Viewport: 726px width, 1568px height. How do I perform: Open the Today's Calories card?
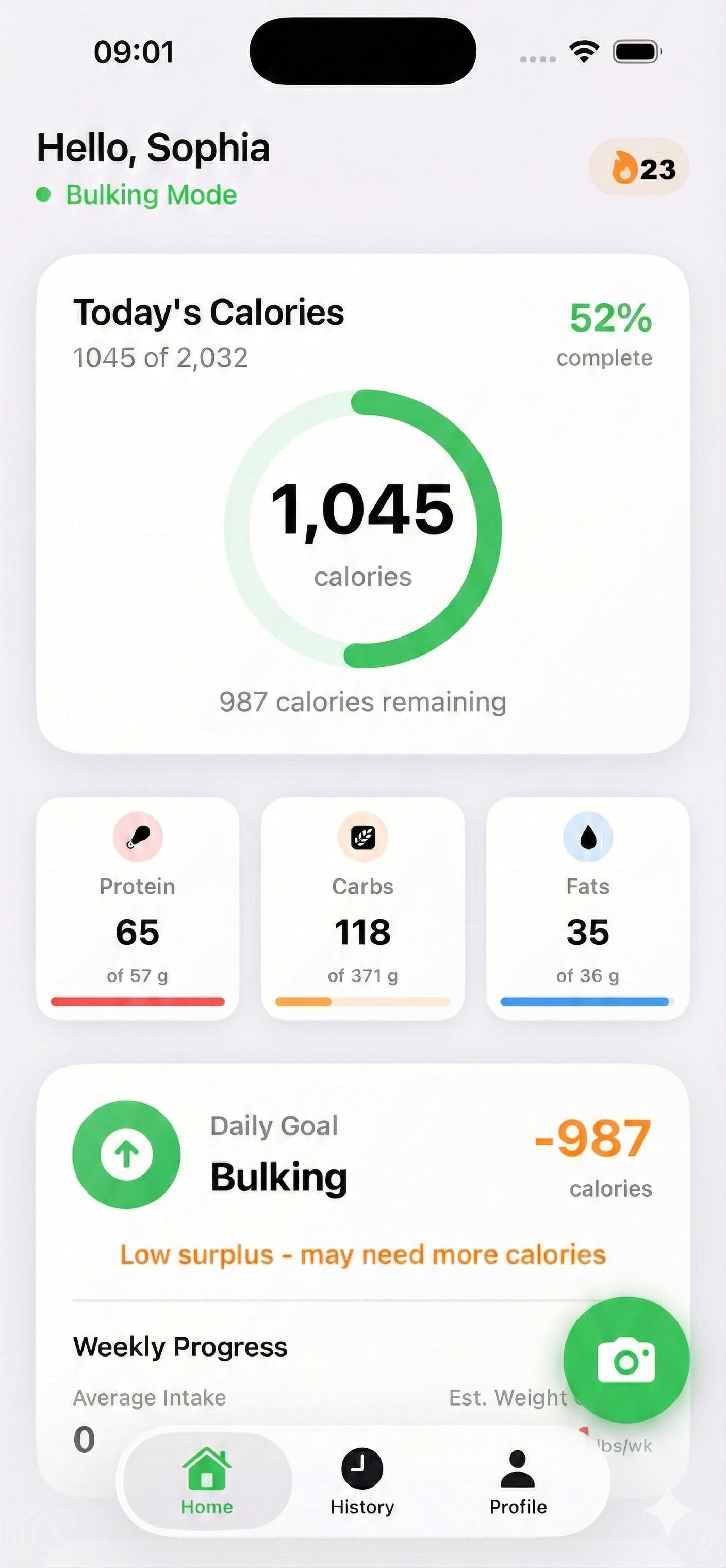[362, 503]
